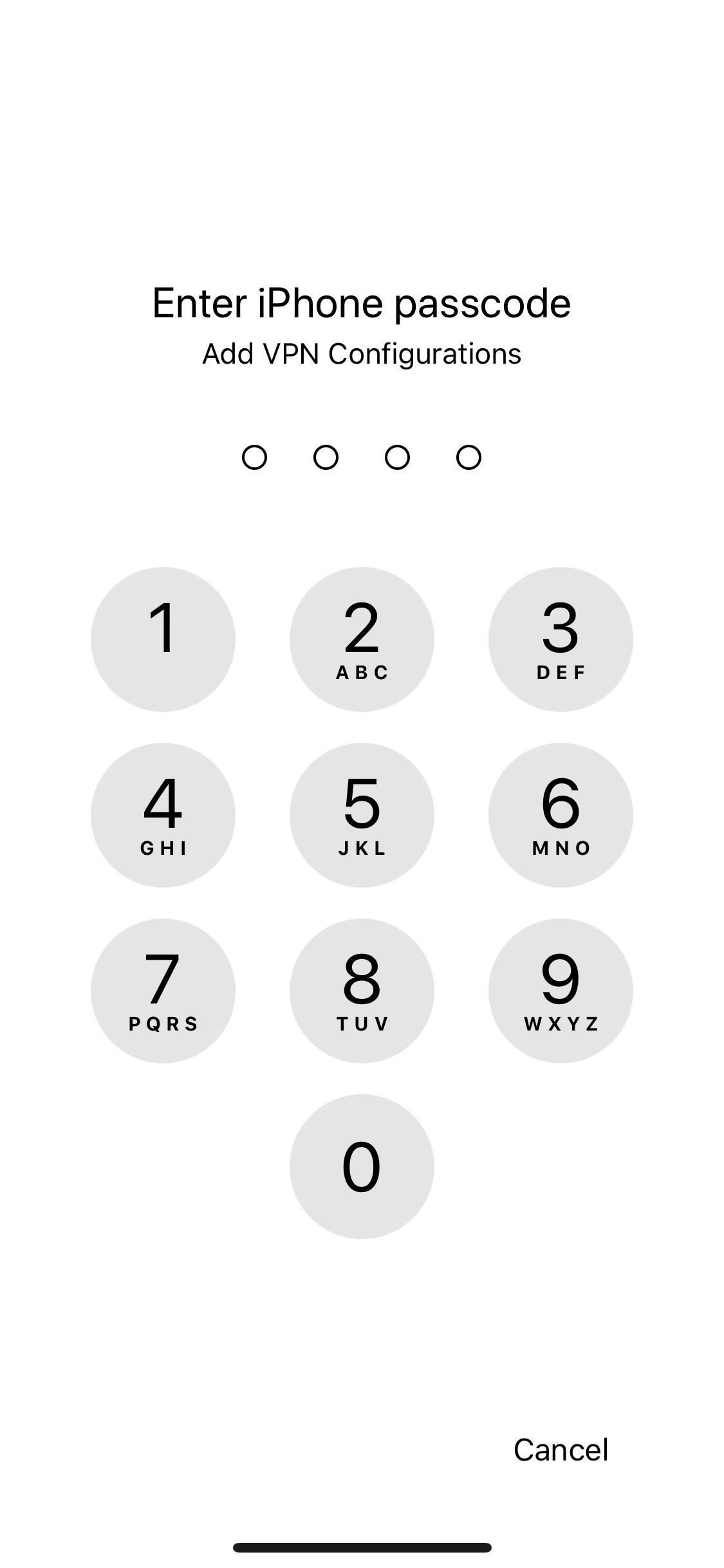Enter digit 5 on the passcode pad
Image resolution: width=724 pixels, height=1568 pixels.
tap(362, 815)
